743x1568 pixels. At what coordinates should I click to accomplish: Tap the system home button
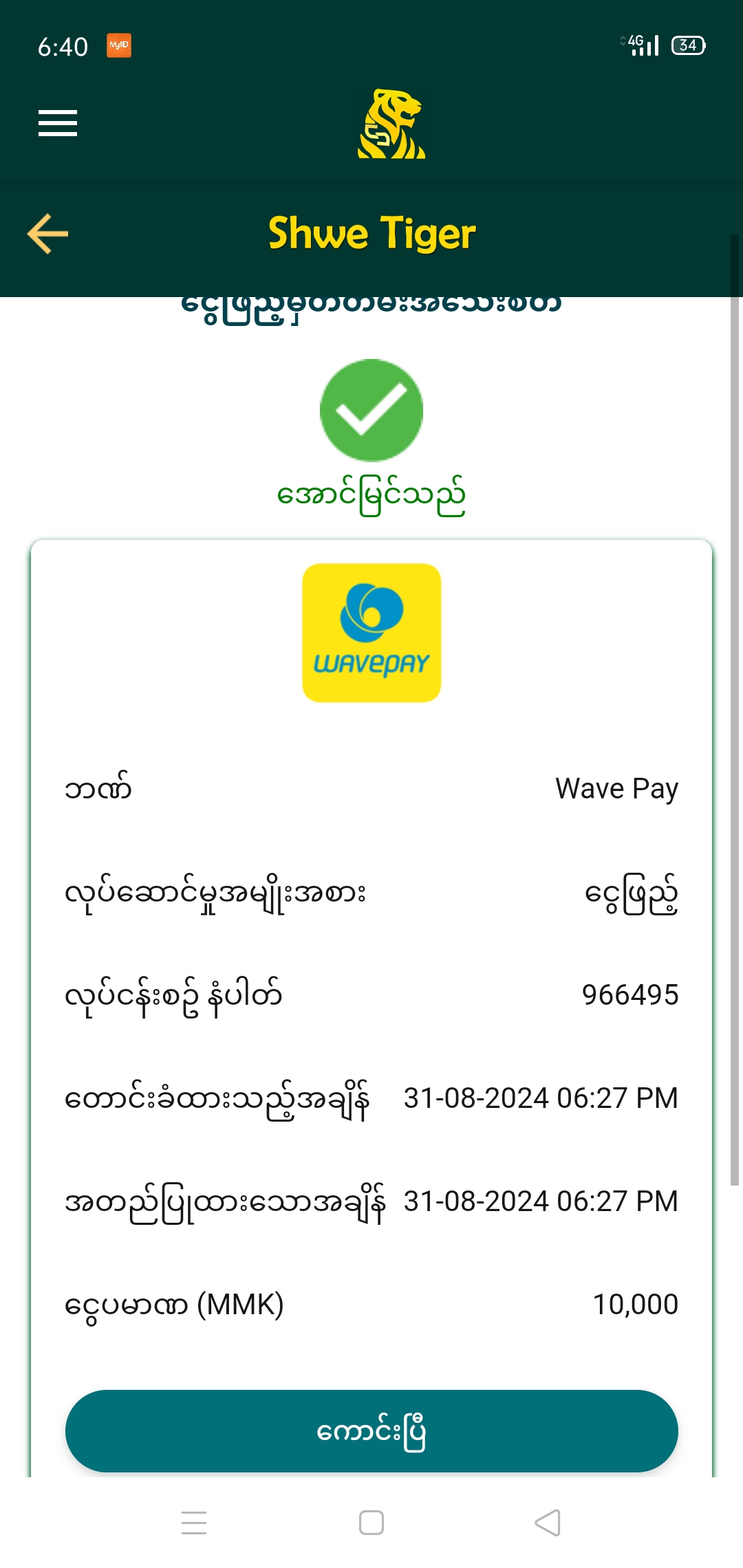point(371,1523)
